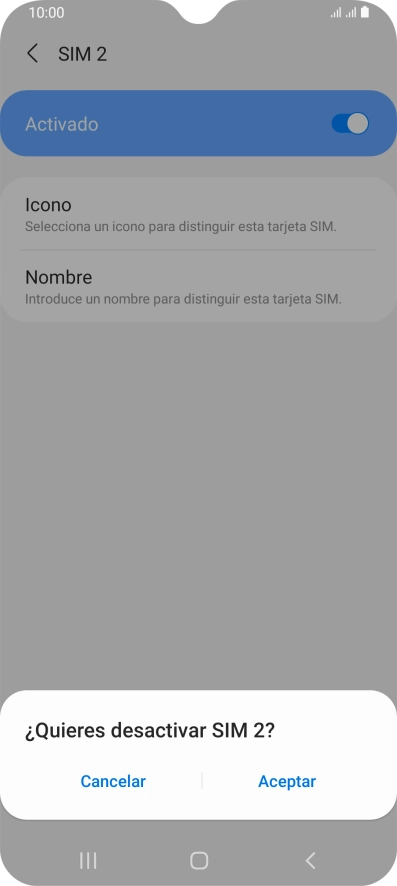Tap Cancelar to keep SIM 2 active
This screenshot has width=397, height=886.
pyautogui.click(x=113, y=781)
